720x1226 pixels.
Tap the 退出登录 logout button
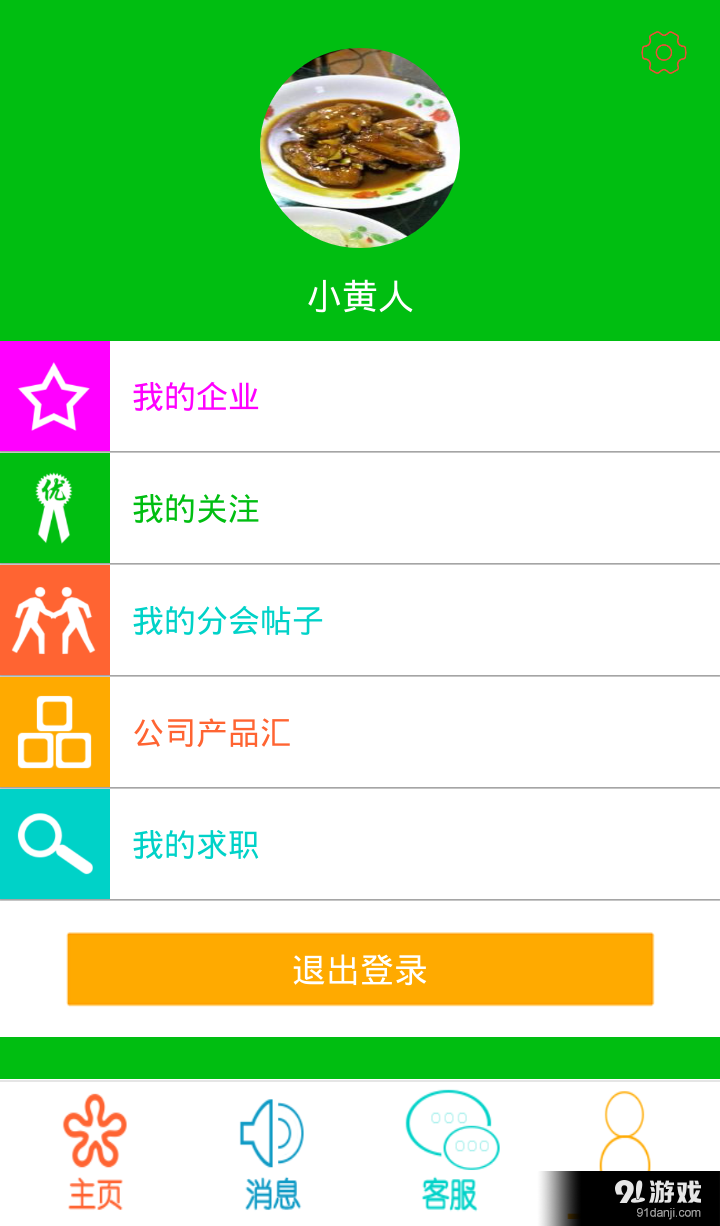[x=360, y=968]
